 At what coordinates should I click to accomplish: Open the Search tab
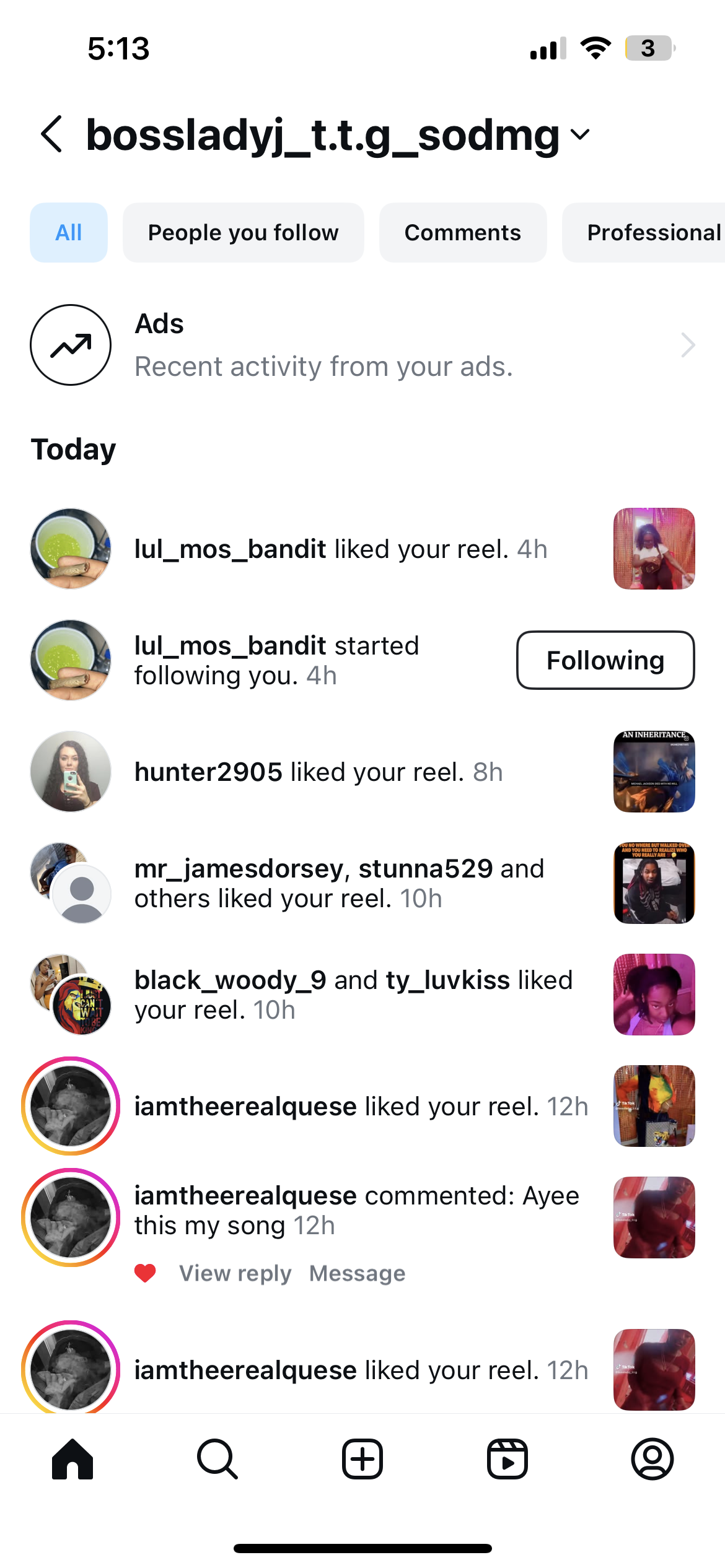(x=217, y=1459)
